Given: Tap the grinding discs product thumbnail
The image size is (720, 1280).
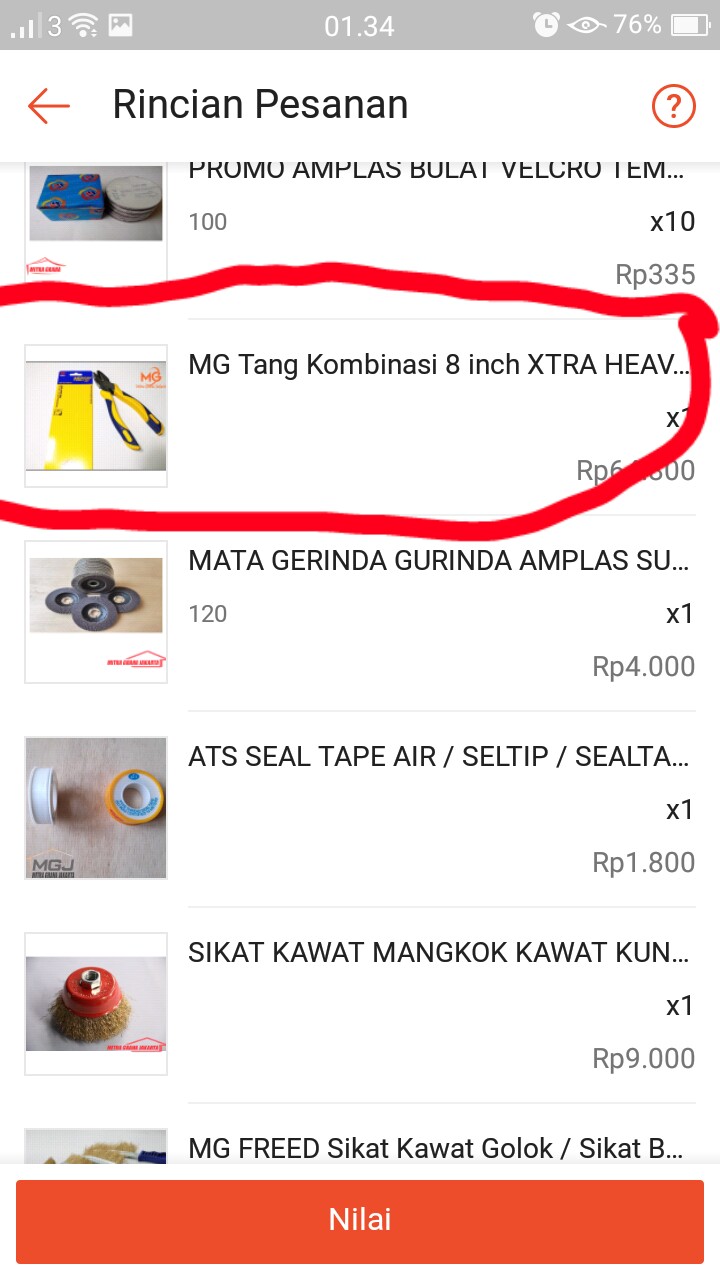Looking at the screenshot, I should tap(95, 610).
